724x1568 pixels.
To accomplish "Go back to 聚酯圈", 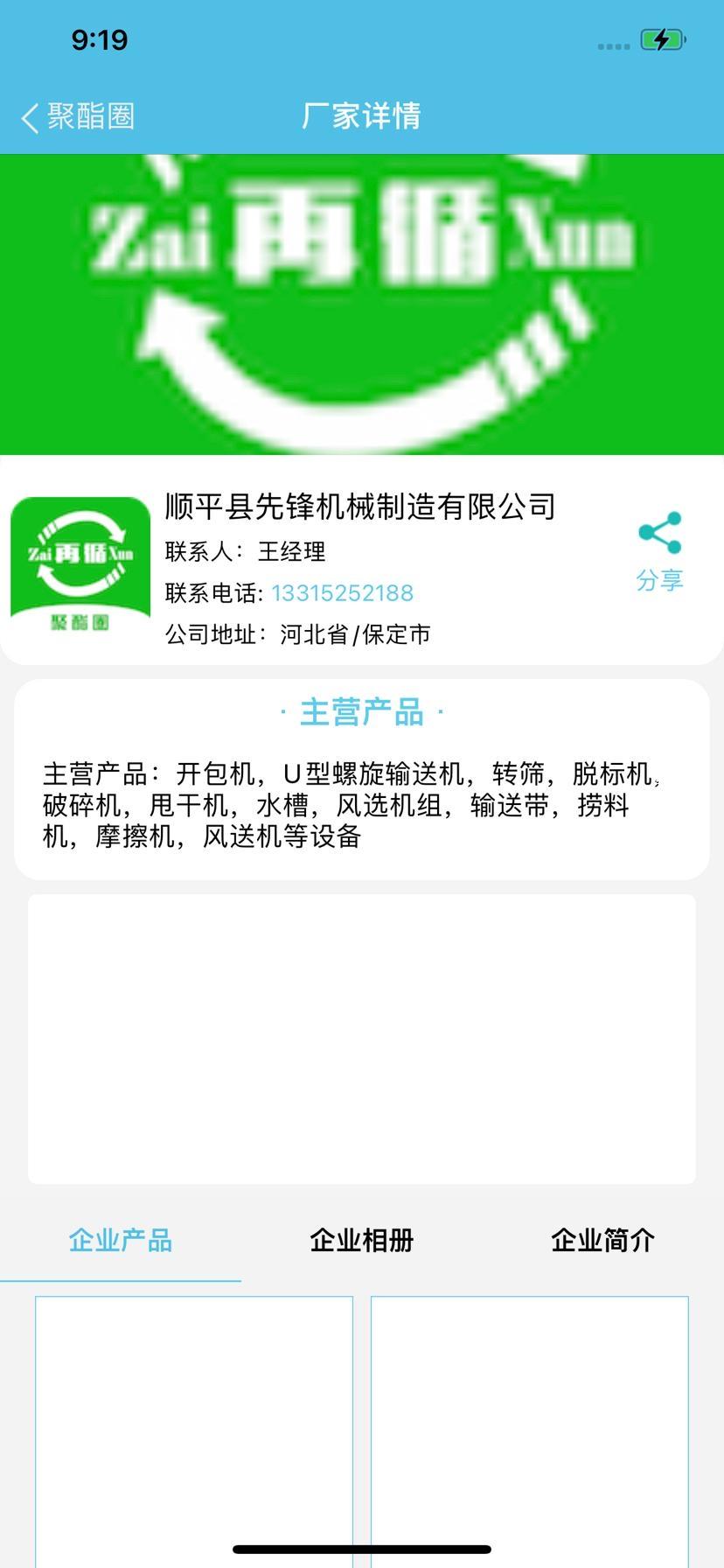I will pyautogui.click(x=79, y=116).
